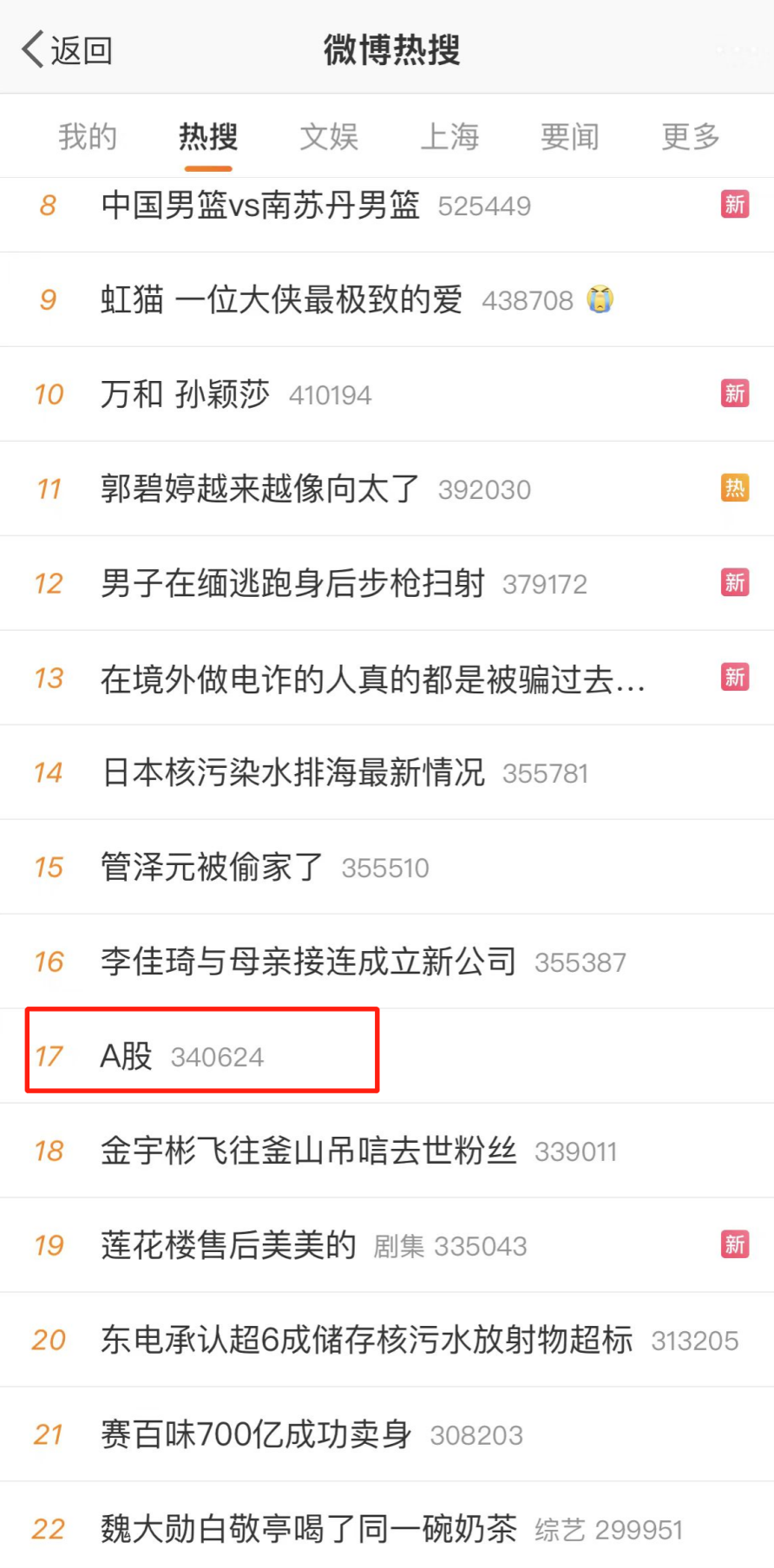Open the 管泽元被偷家了 topic
The image size is (774, 1568).
(x=212, y=868)
